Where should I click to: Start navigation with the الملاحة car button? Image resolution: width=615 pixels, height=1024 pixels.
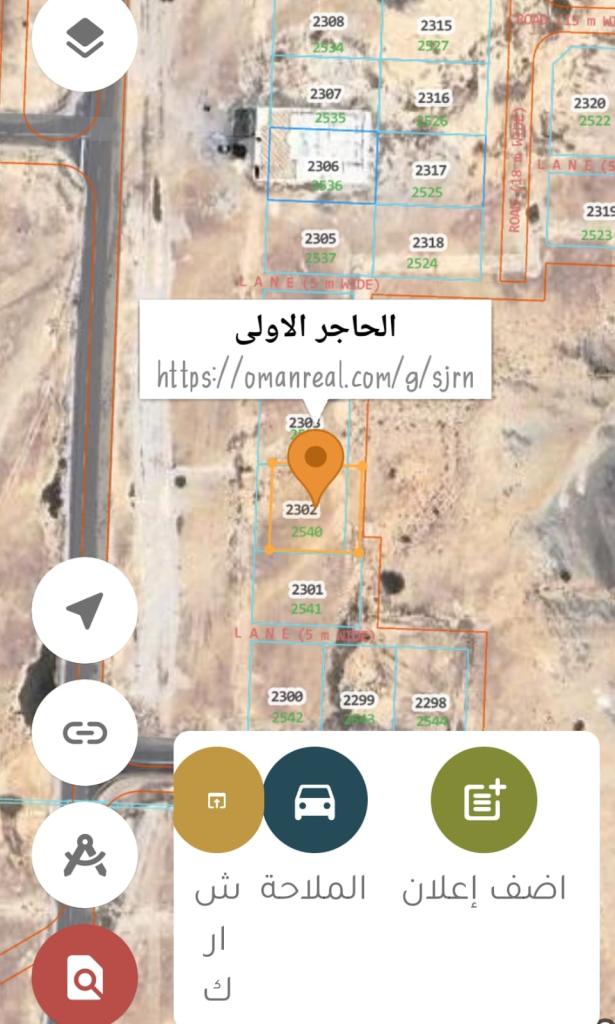click(315, 800)
